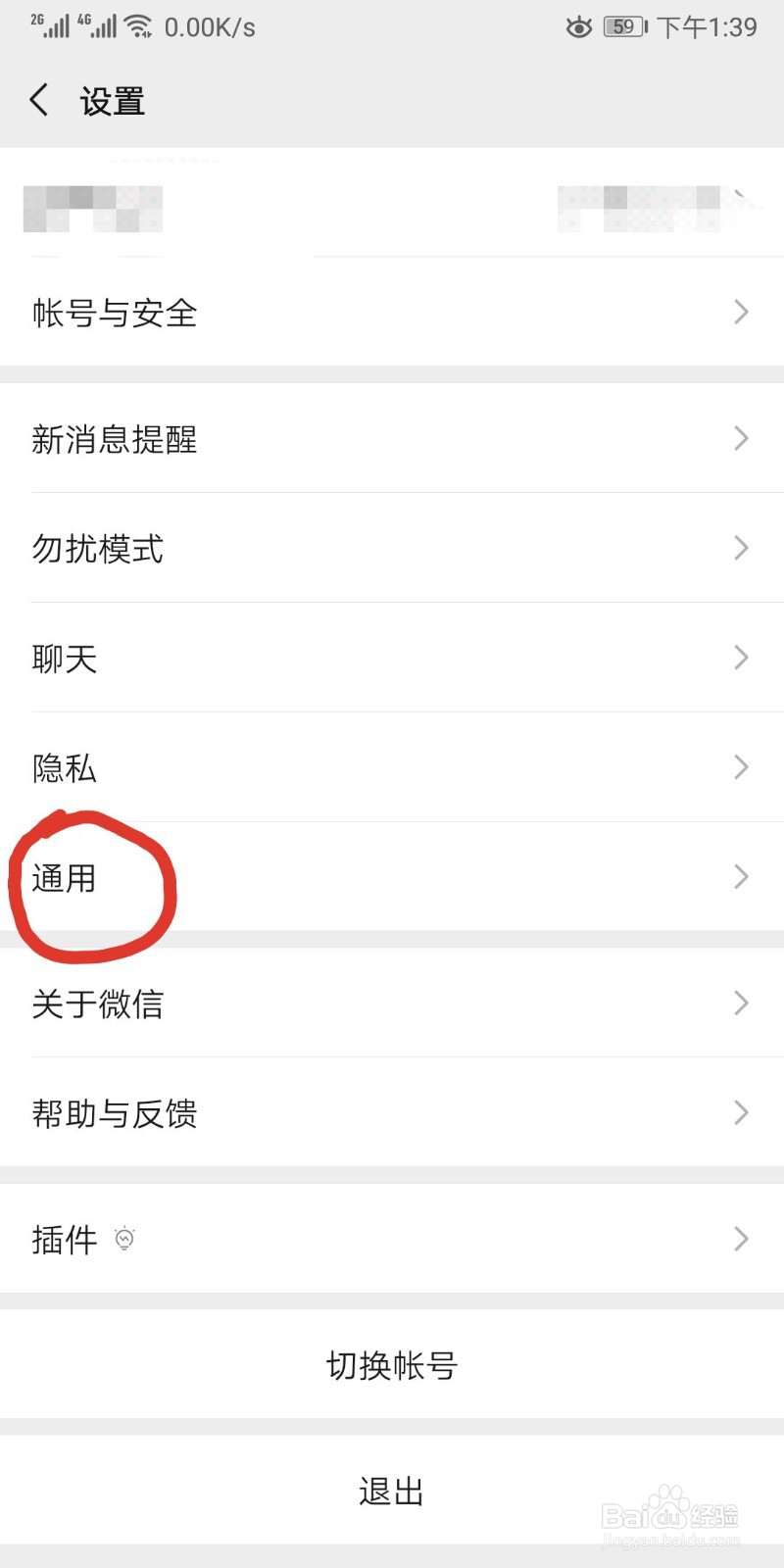Tap the back arrow to leave Settings
The height and width of the screenshot is (1568, 784).
point(38,99)
